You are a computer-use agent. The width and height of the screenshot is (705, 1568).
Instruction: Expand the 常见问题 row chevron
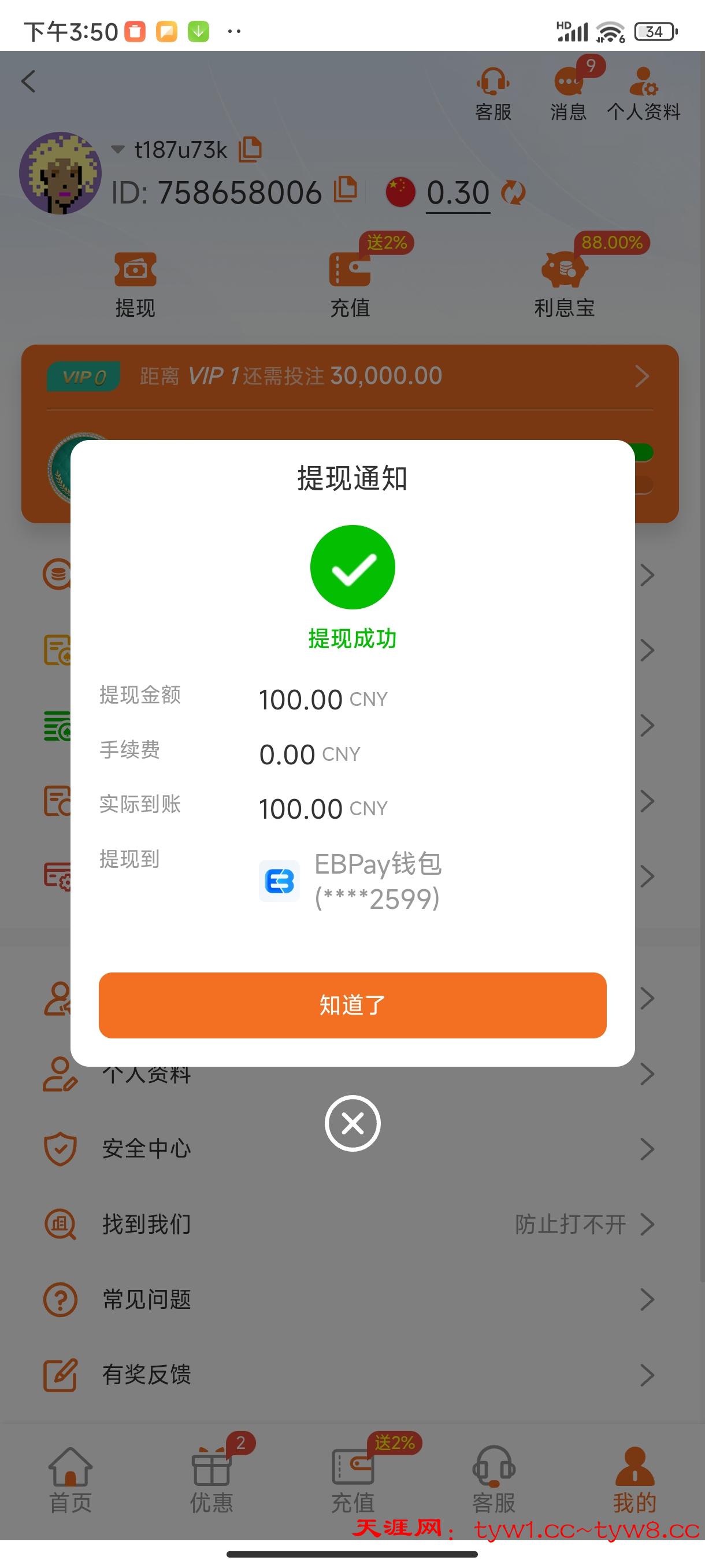click(x=647, y=1300)
